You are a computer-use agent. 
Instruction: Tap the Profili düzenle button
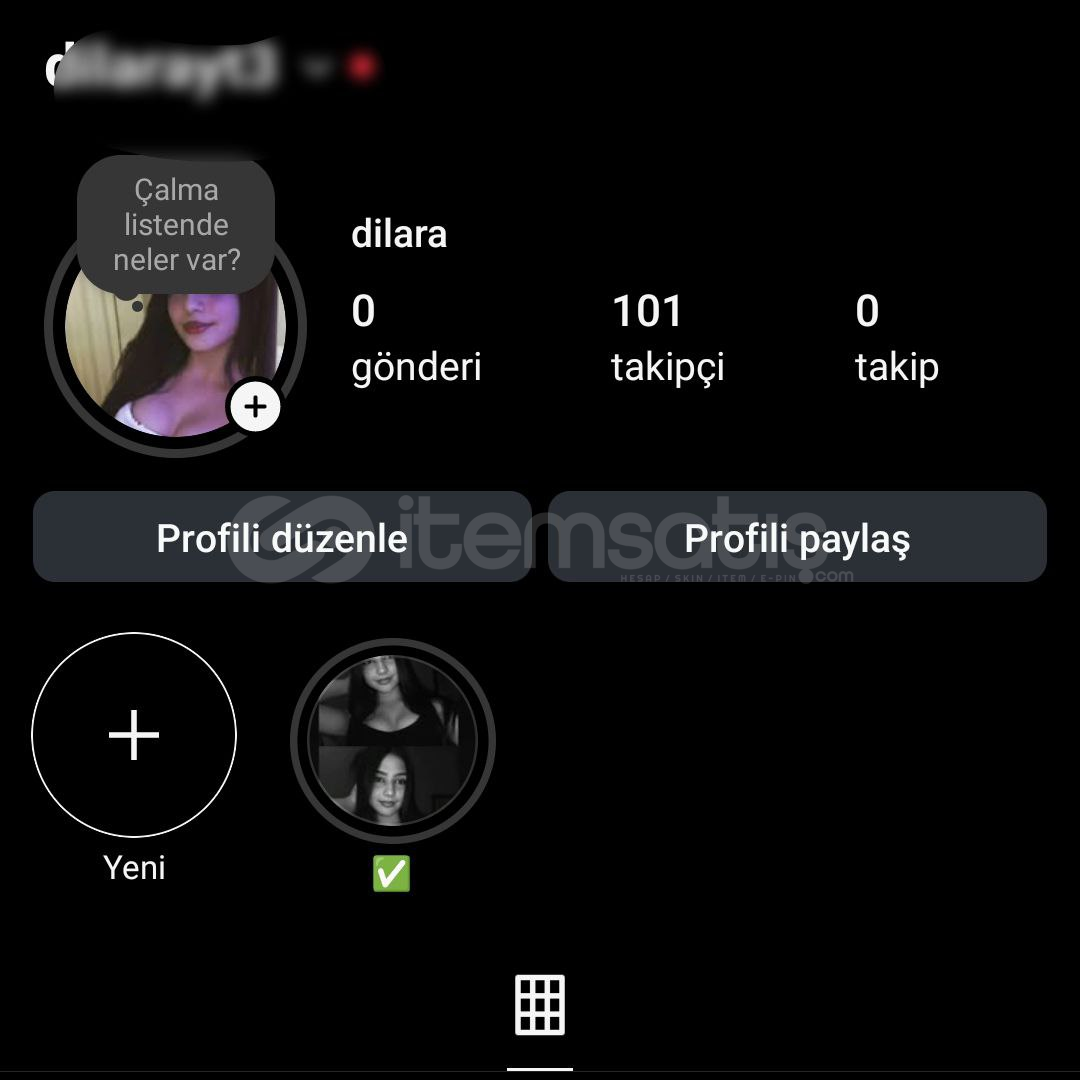point(282,538)
